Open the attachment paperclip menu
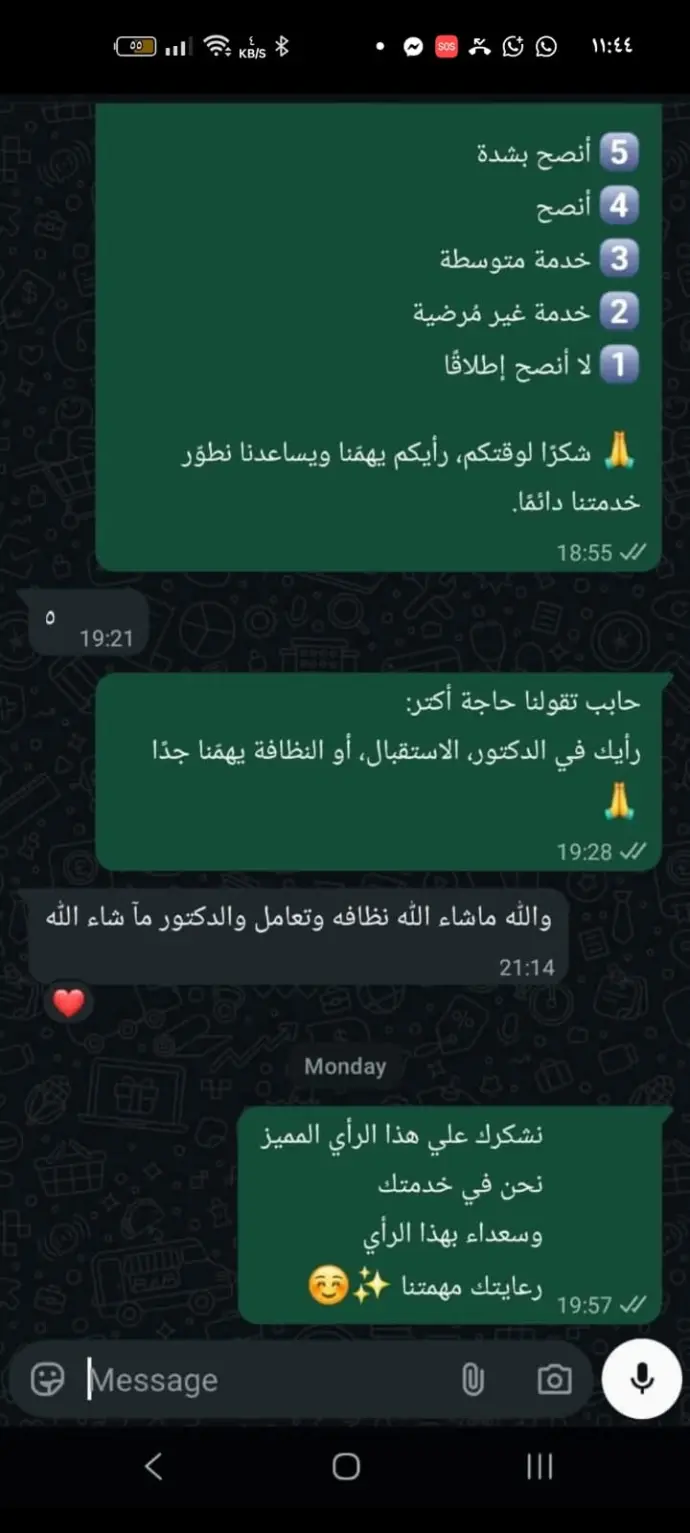 tap(472, 1380)
